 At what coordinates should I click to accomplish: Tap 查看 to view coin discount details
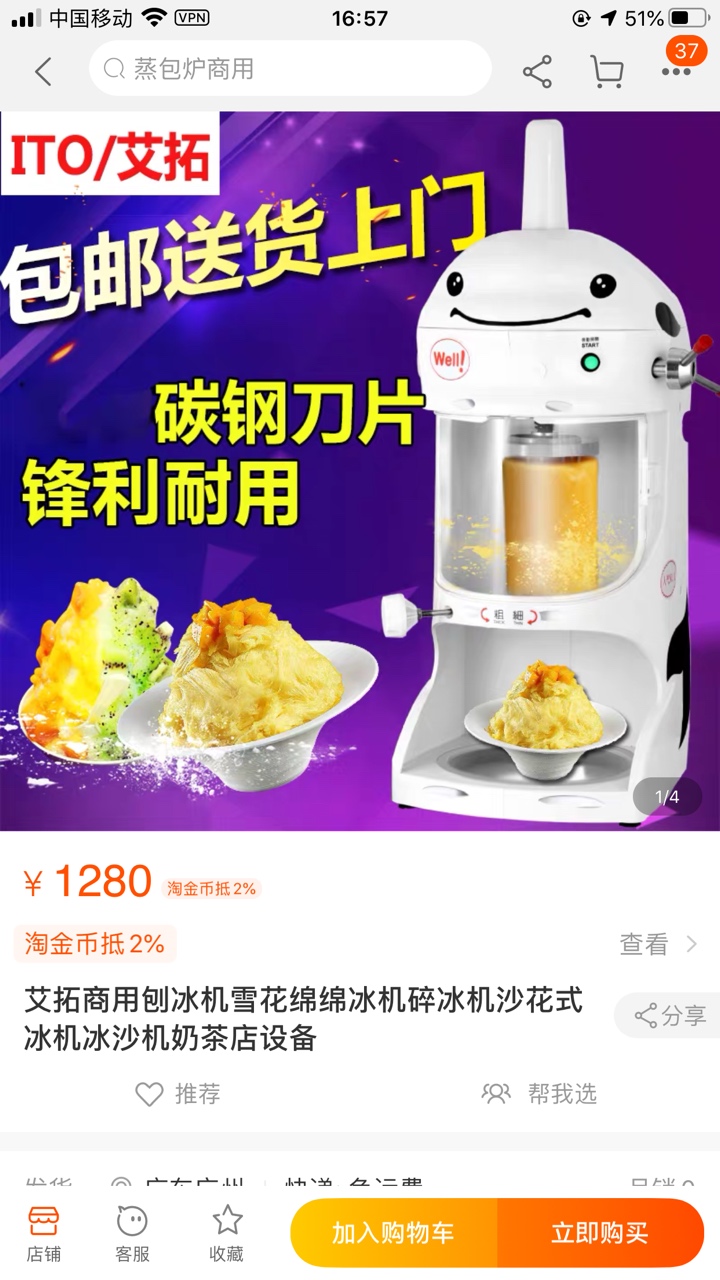click(x=657, y=944)
